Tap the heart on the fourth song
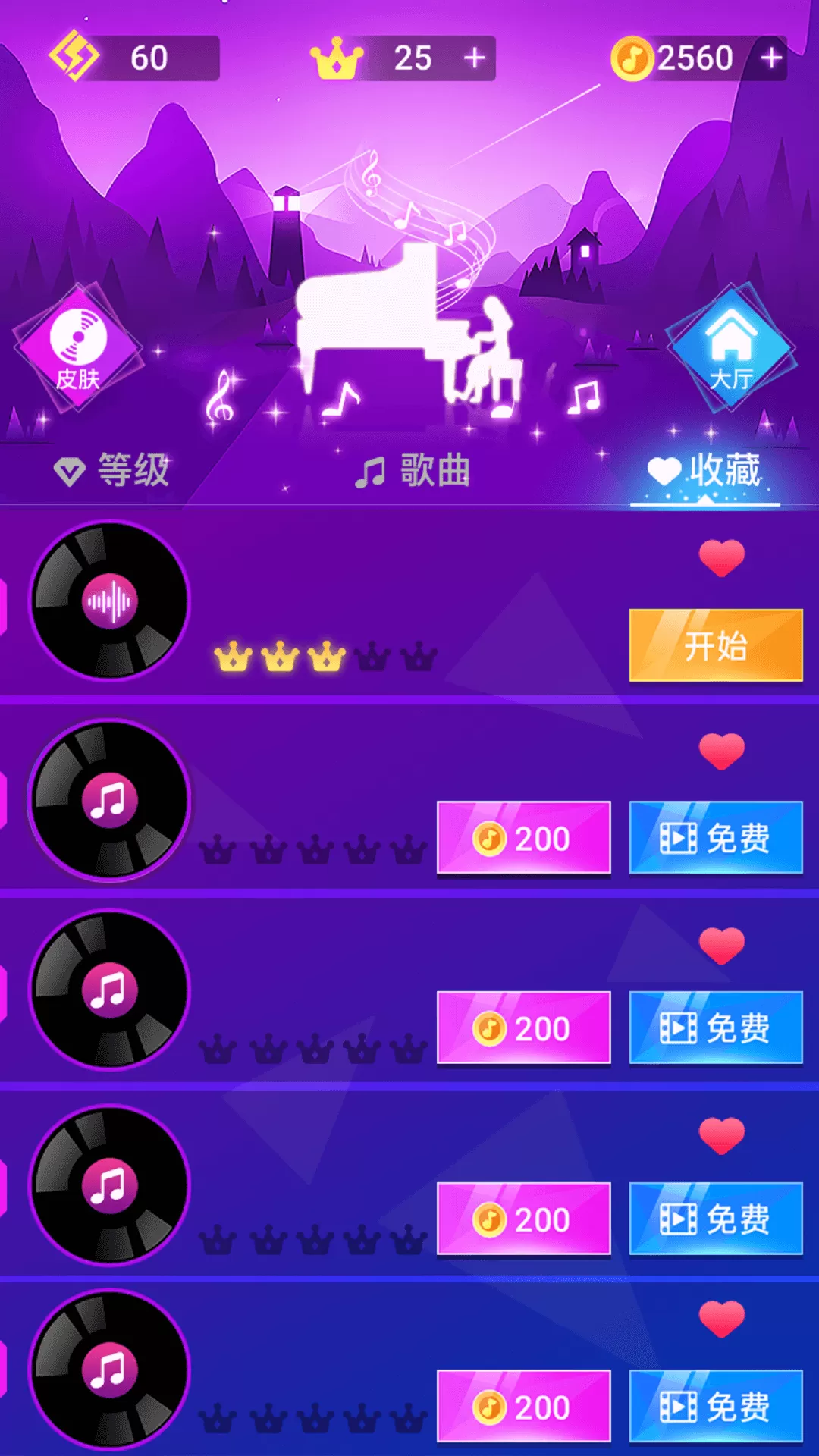This screenshot has height=1456, width=819. click(x=721, y=1135)
